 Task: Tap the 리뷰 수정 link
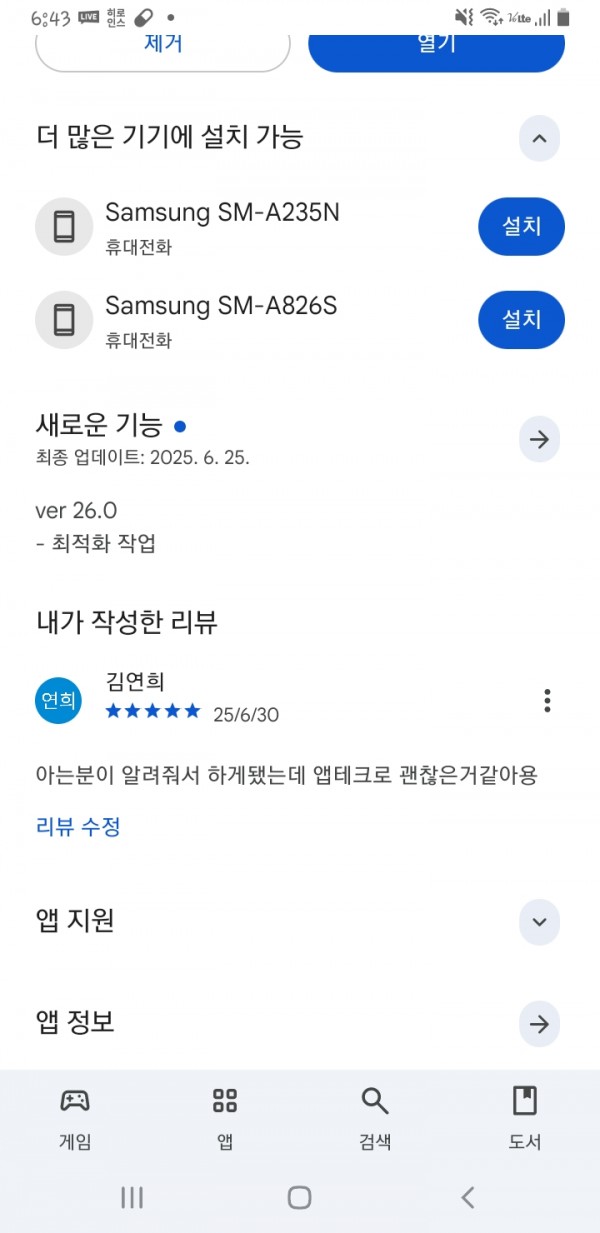78,827
